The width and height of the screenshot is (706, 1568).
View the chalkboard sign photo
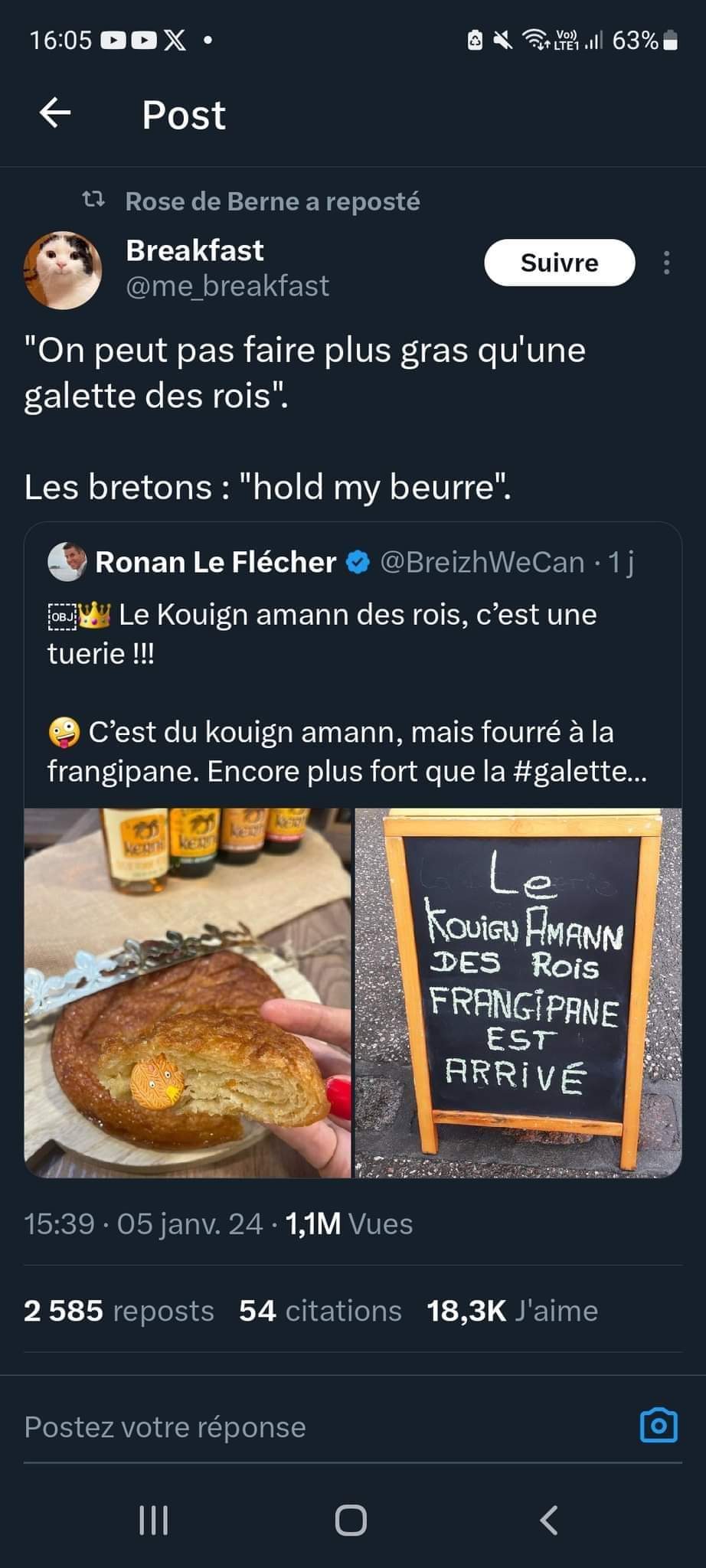pyautogui.click(x=518, y=992)
